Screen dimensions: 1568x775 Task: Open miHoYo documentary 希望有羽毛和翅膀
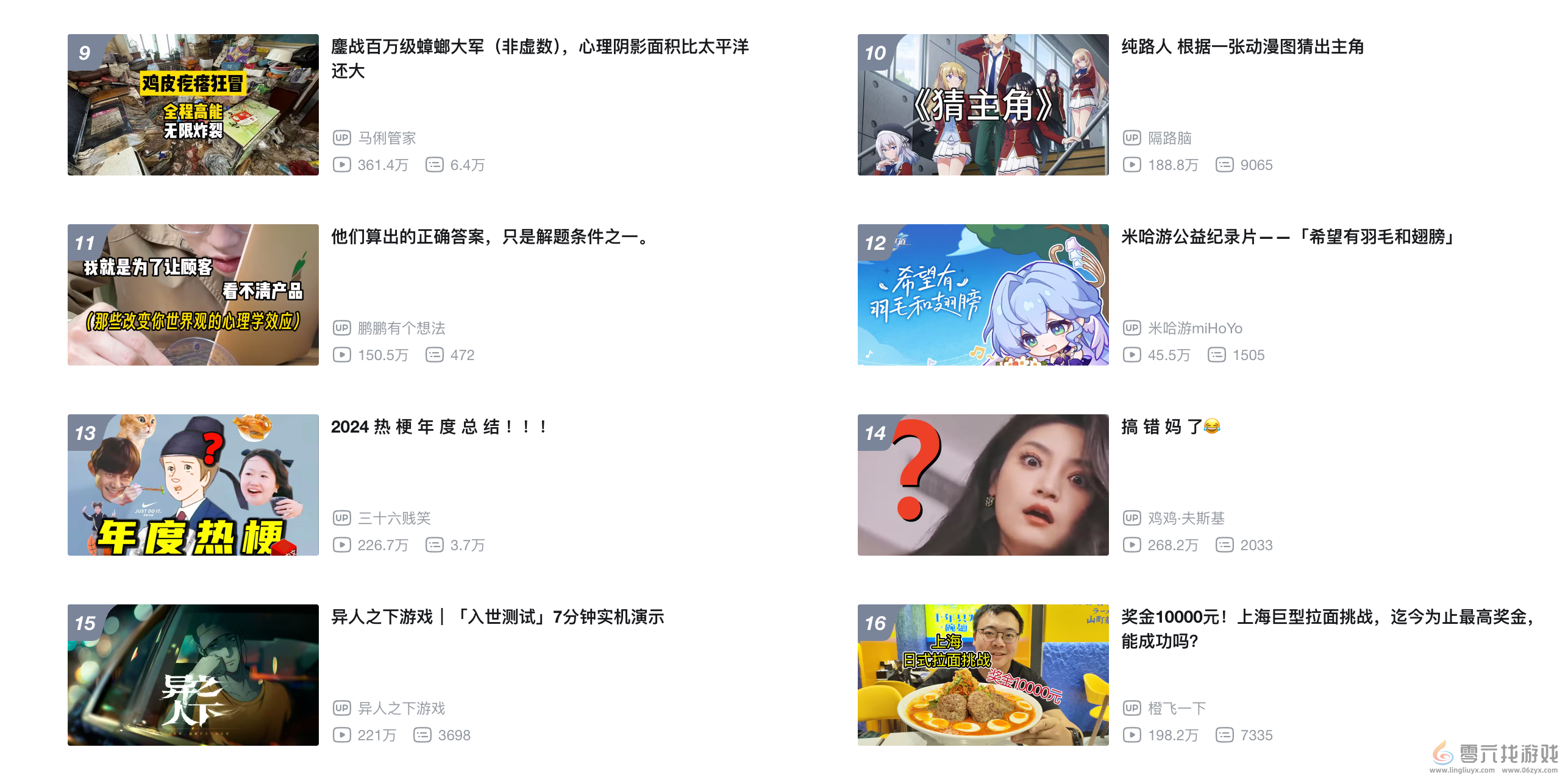(x=983, y=295)
